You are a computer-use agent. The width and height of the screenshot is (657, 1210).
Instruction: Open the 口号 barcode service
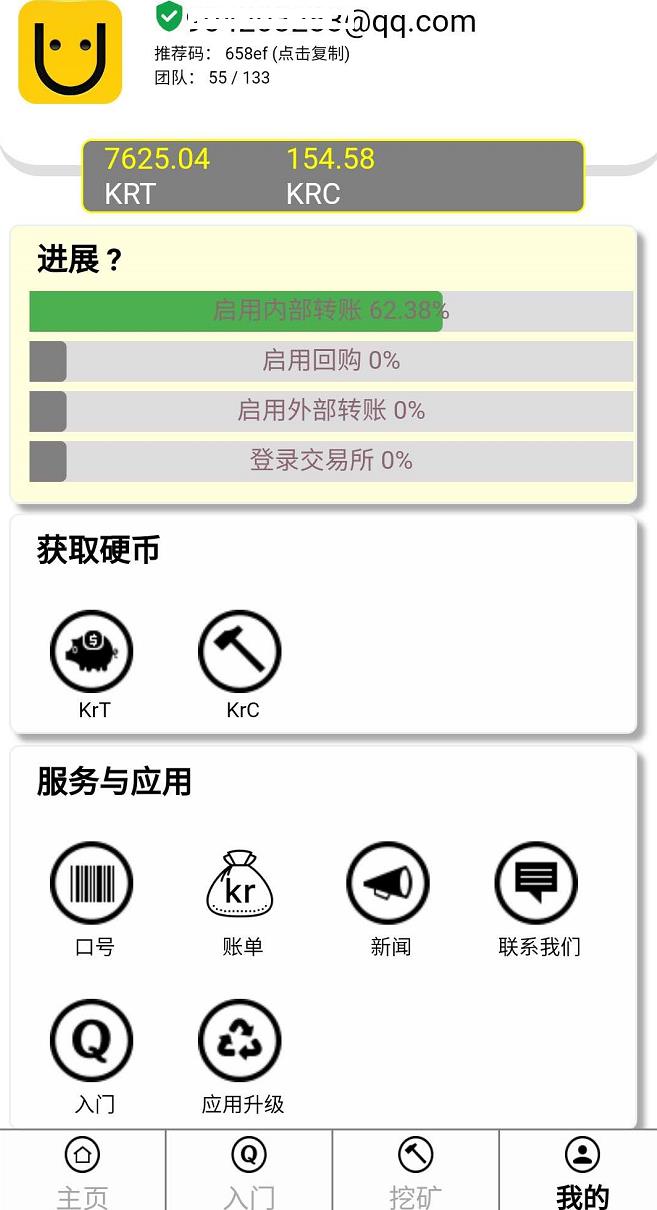(91, 884)
